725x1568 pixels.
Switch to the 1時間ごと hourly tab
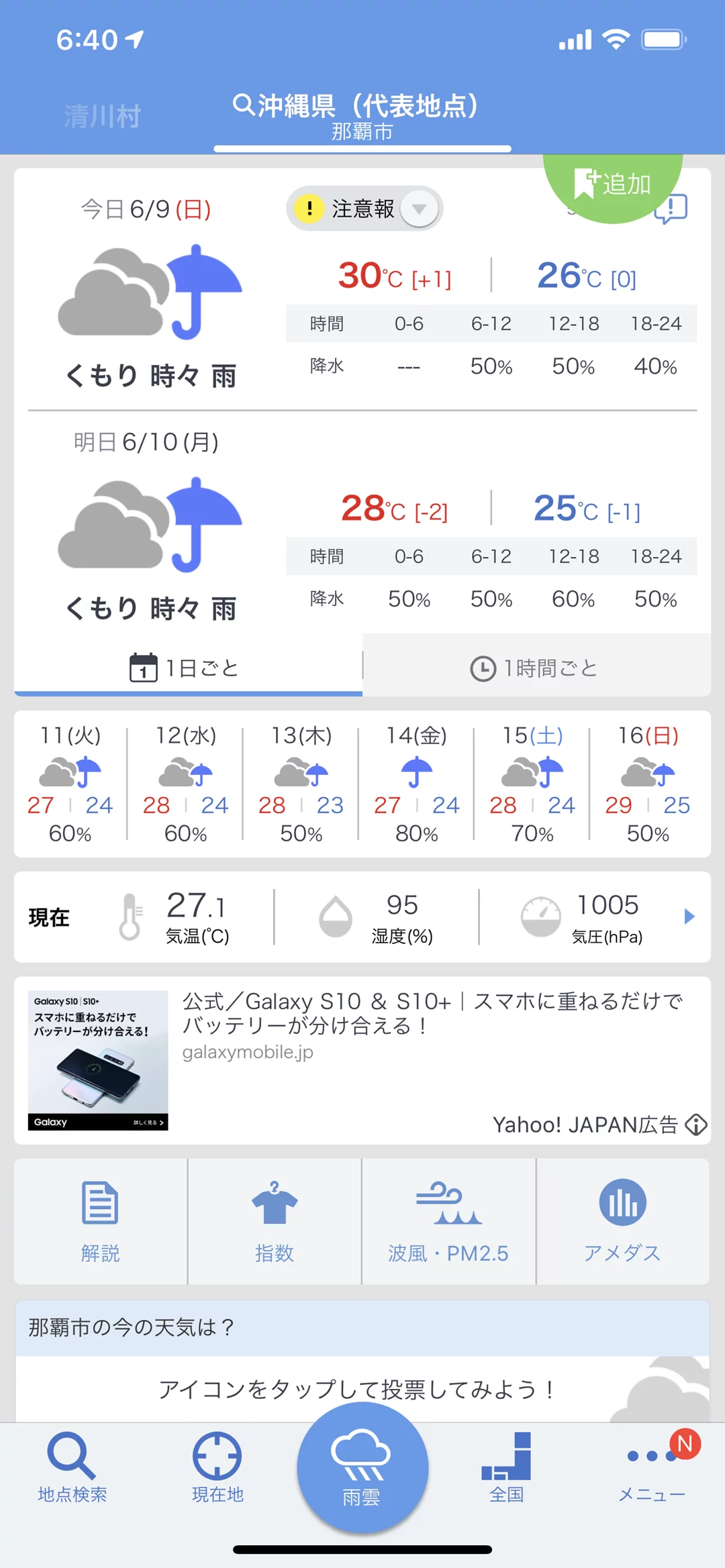pos(536,668)
